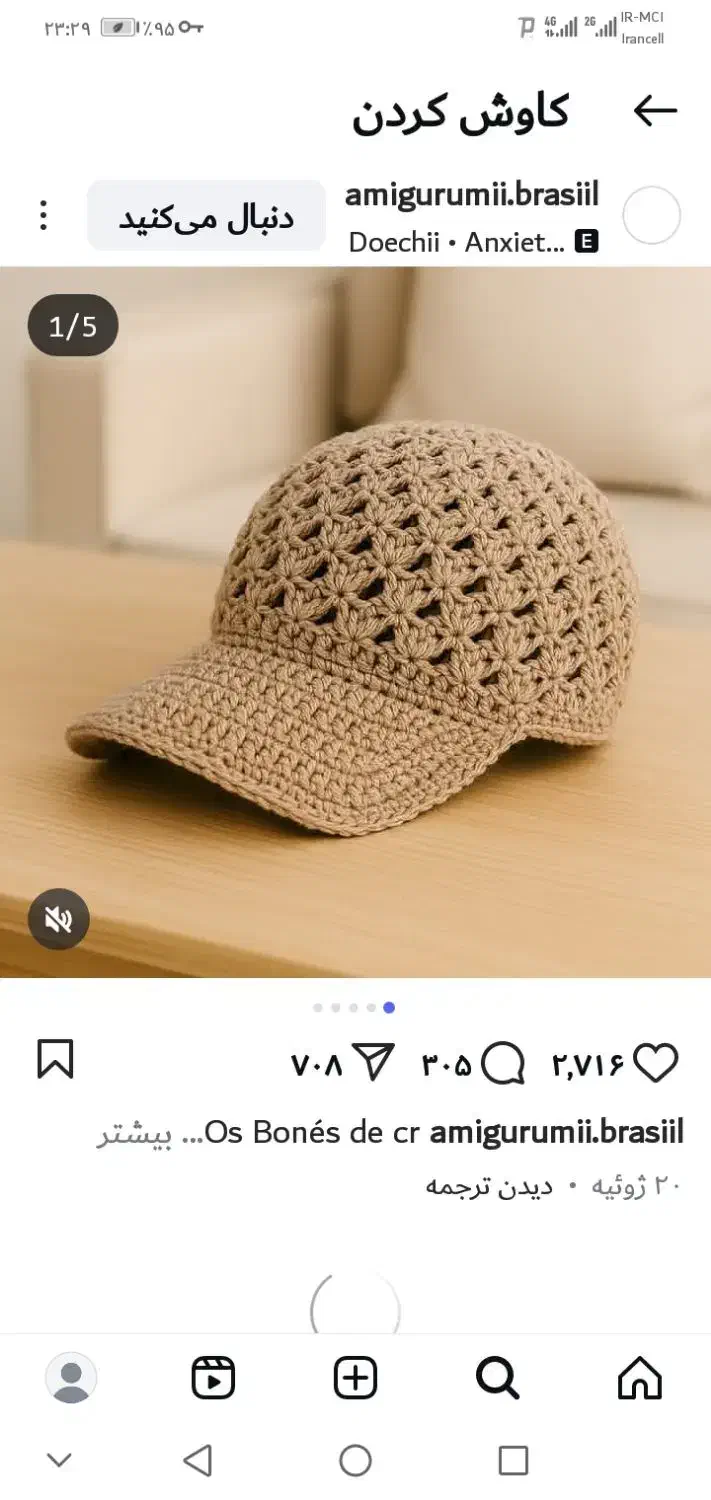This screenshot has width=711, height=1500.
Task: Tap the system back triangle button
Action: [198, 1460]
